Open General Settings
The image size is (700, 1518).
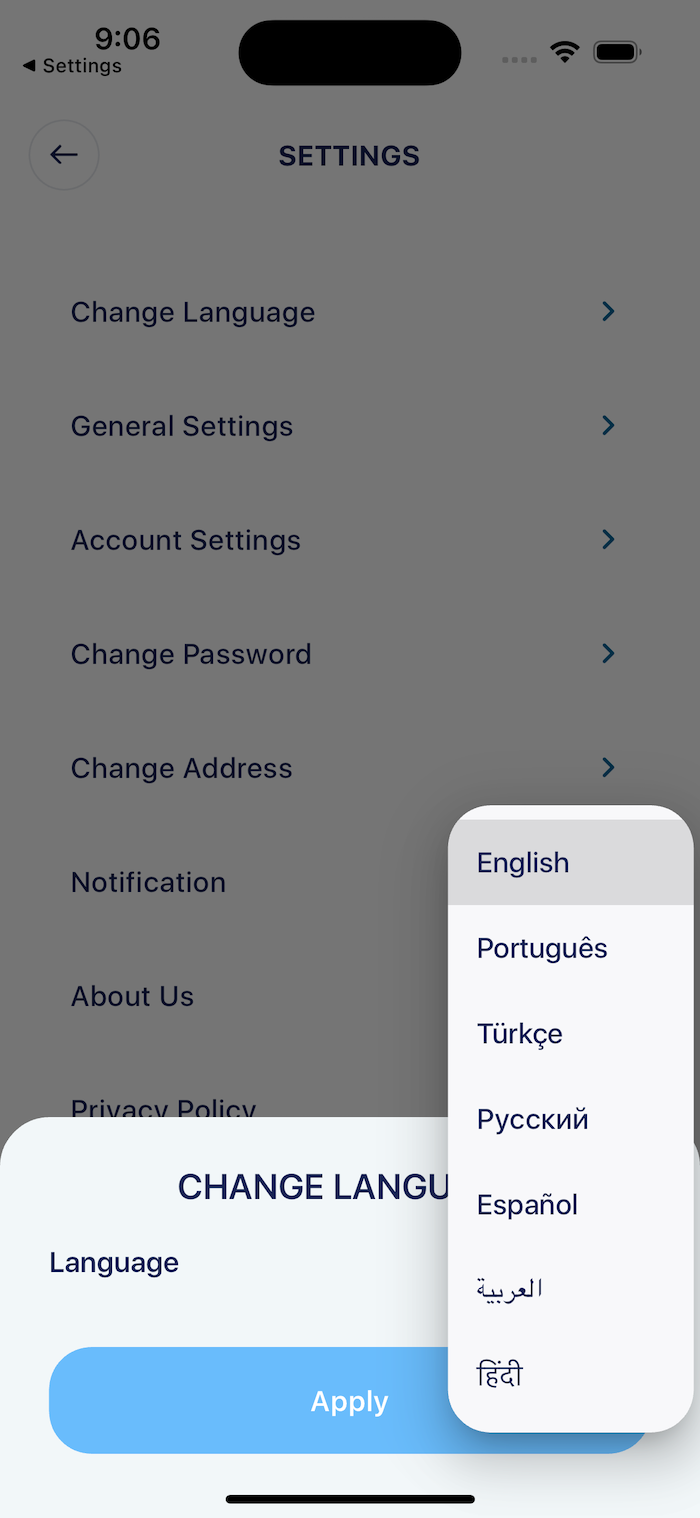(182, 427)
